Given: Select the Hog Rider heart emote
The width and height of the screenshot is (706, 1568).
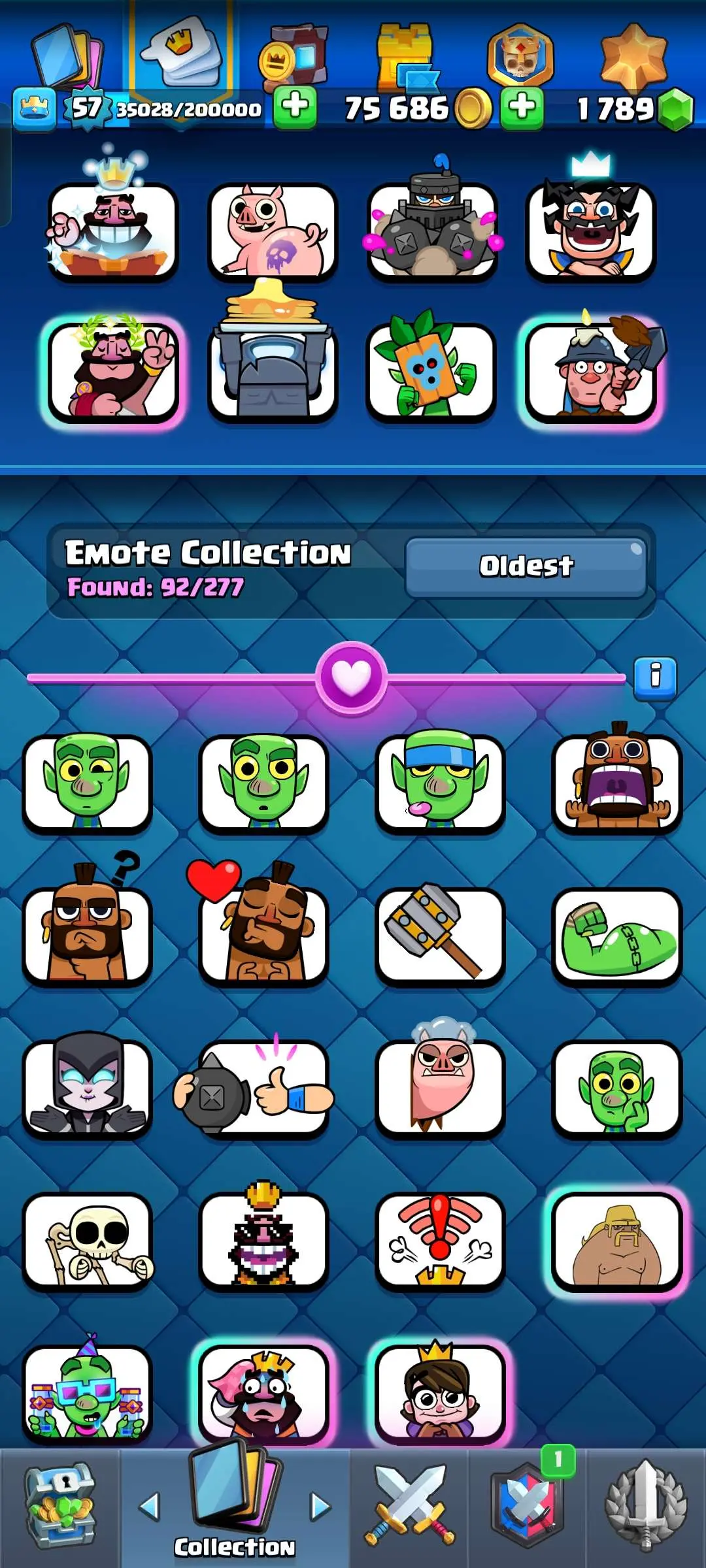Looking at the screenshot, I should [263, 936].
